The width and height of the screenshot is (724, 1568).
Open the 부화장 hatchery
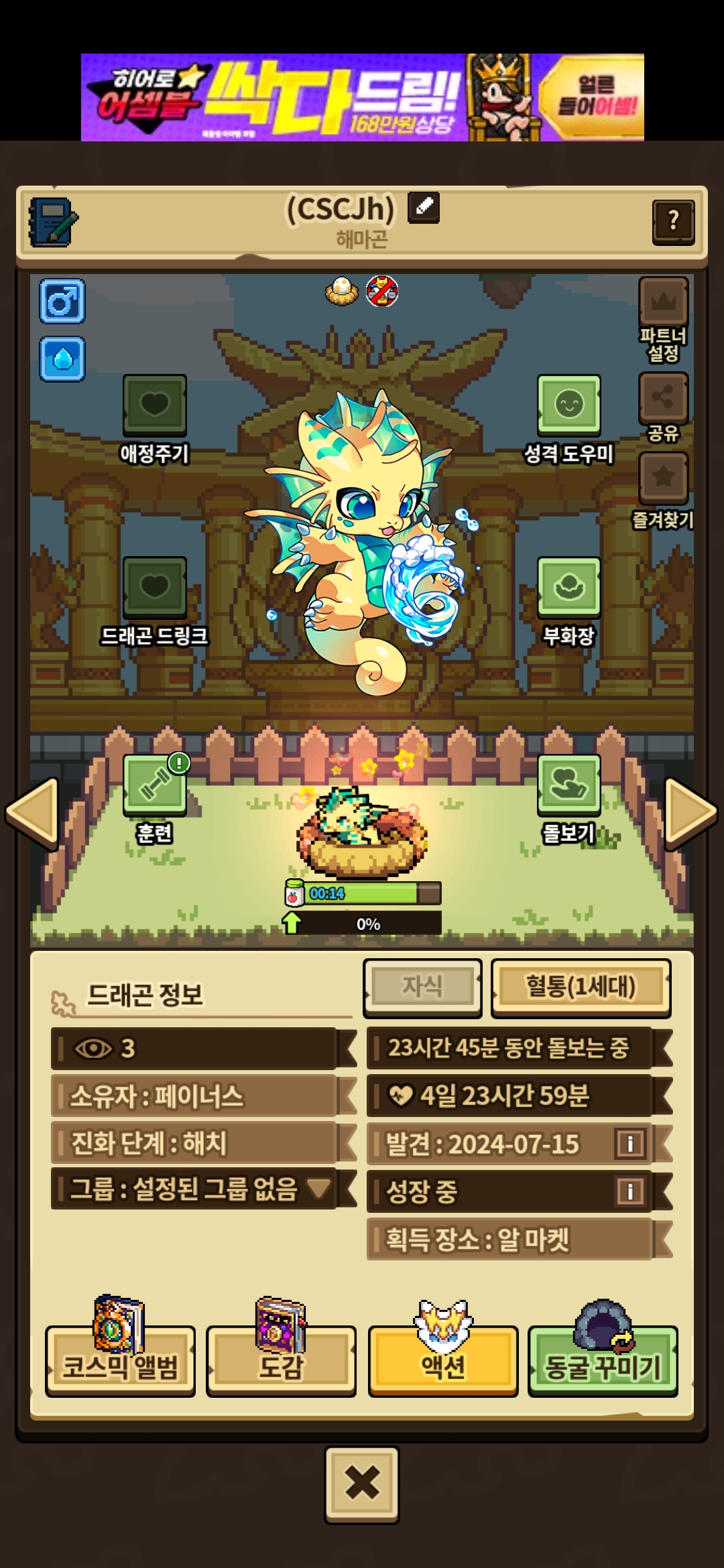point(568,588)
